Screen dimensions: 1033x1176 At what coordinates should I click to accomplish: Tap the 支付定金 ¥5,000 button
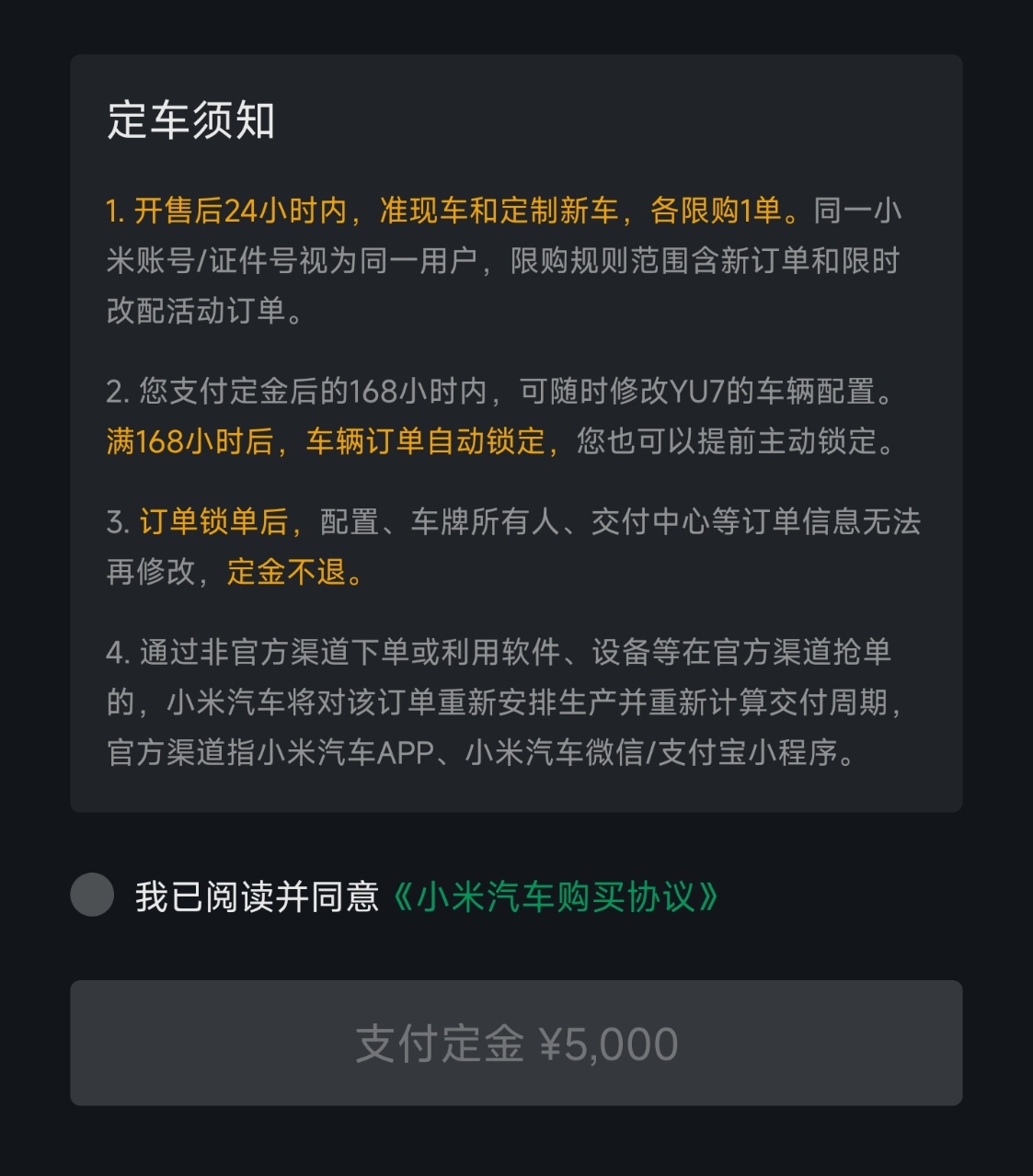click(x=516, y=1043)
